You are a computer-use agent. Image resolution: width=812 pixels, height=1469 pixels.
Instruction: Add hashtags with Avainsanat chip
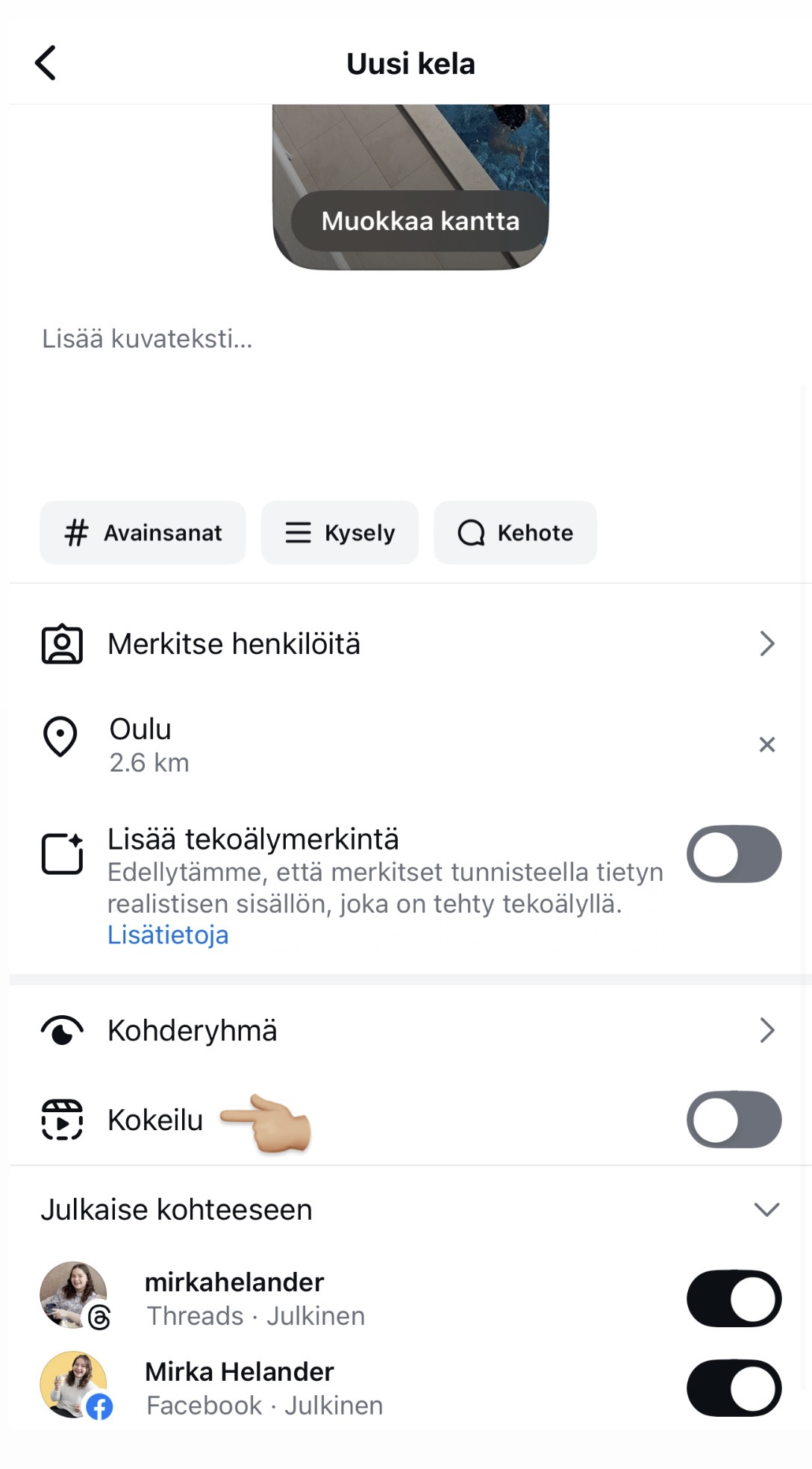tap(143, 533)
